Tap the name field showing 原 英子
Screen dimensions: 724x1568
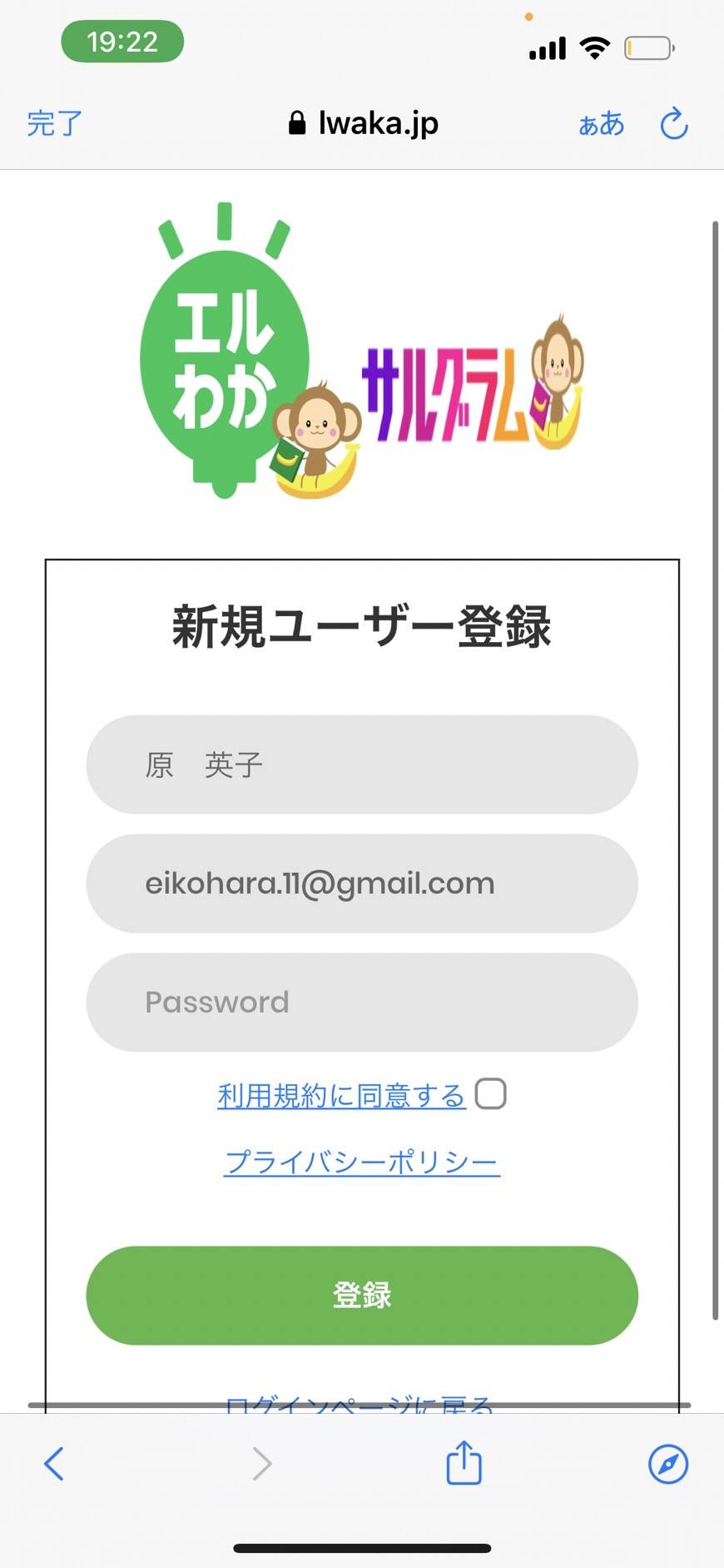362,764
